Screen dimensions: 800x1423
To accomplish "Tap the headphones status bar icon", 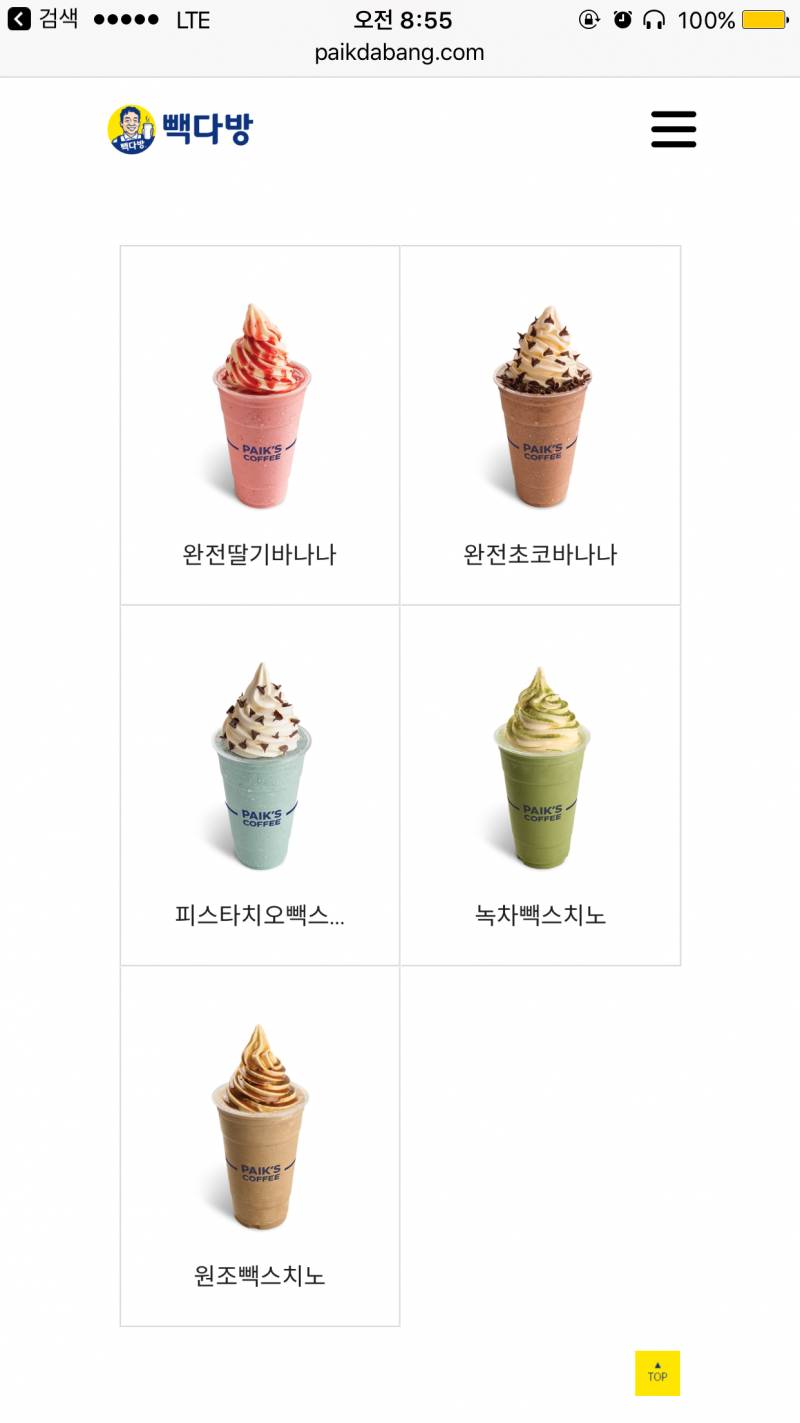I will click(655, 17).
